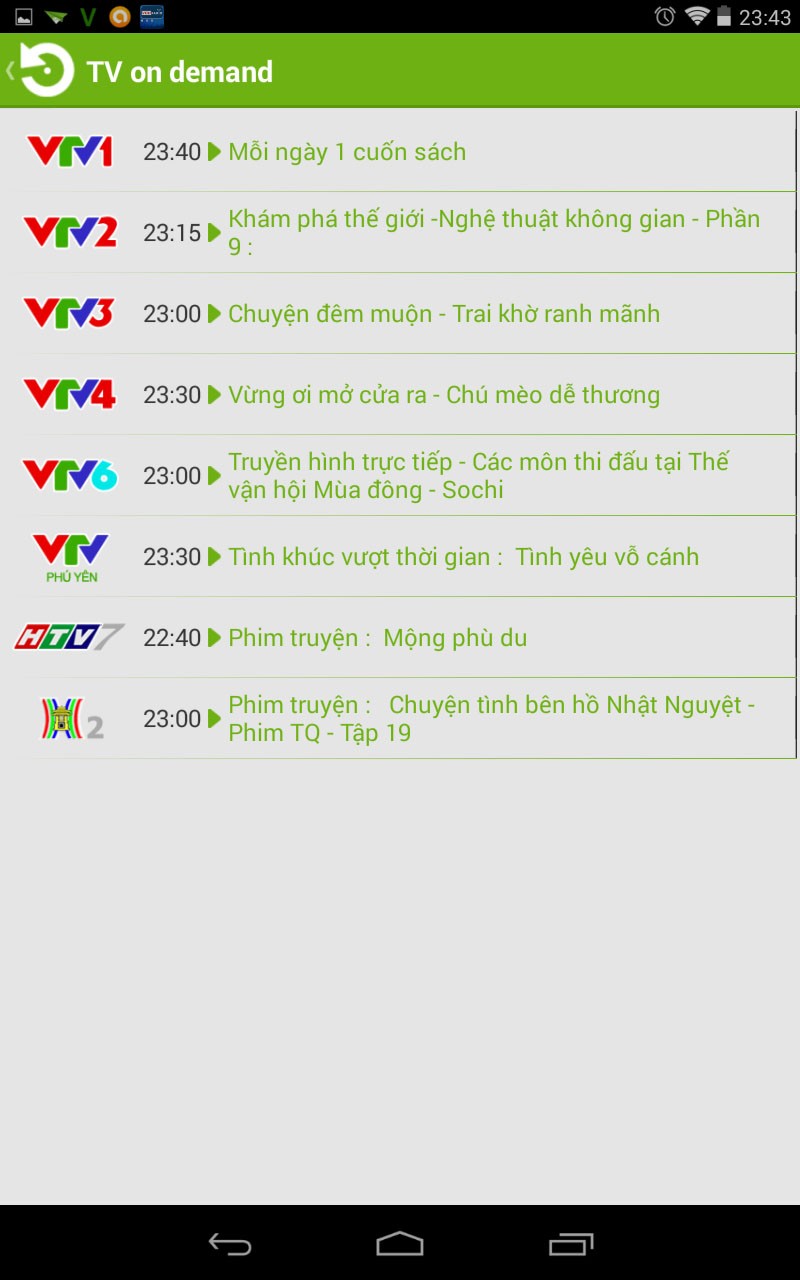Open the recent apps view
The width and height of the screenshot is (800, 1280).
(x=571, y=1243)
